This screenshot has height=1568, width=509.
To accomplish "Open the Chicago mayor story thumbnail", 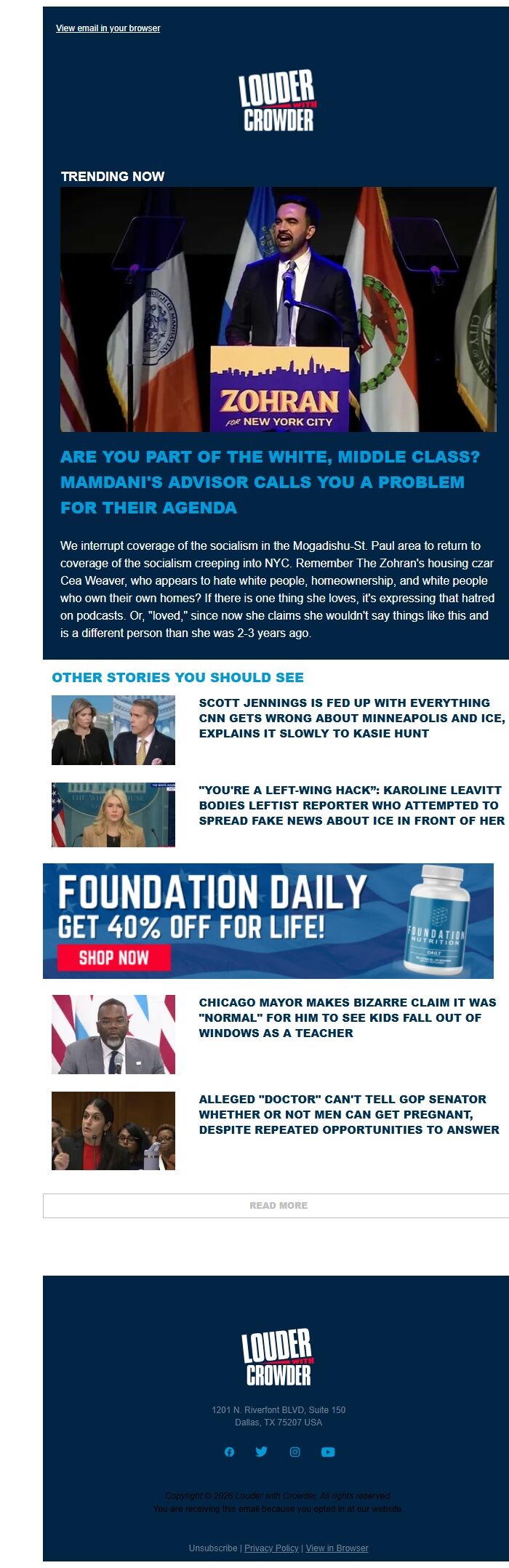I will (113, 1034).
